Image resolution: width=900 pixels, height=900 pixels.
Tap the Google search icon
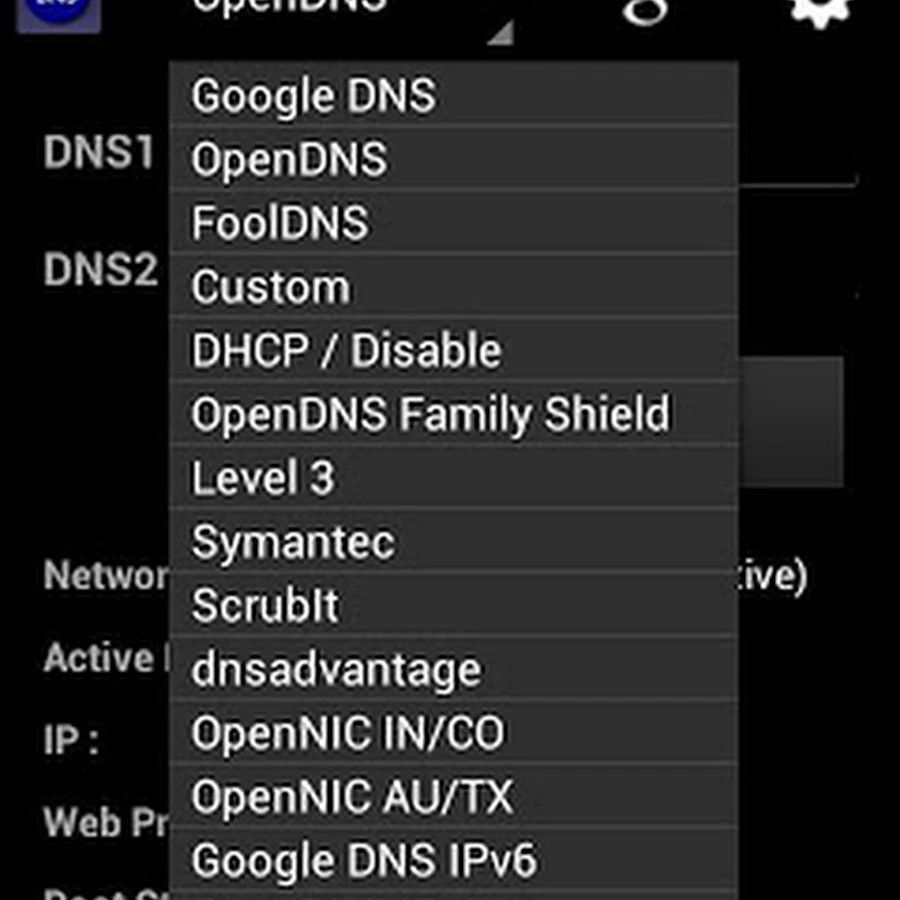[x=645, y=10]
